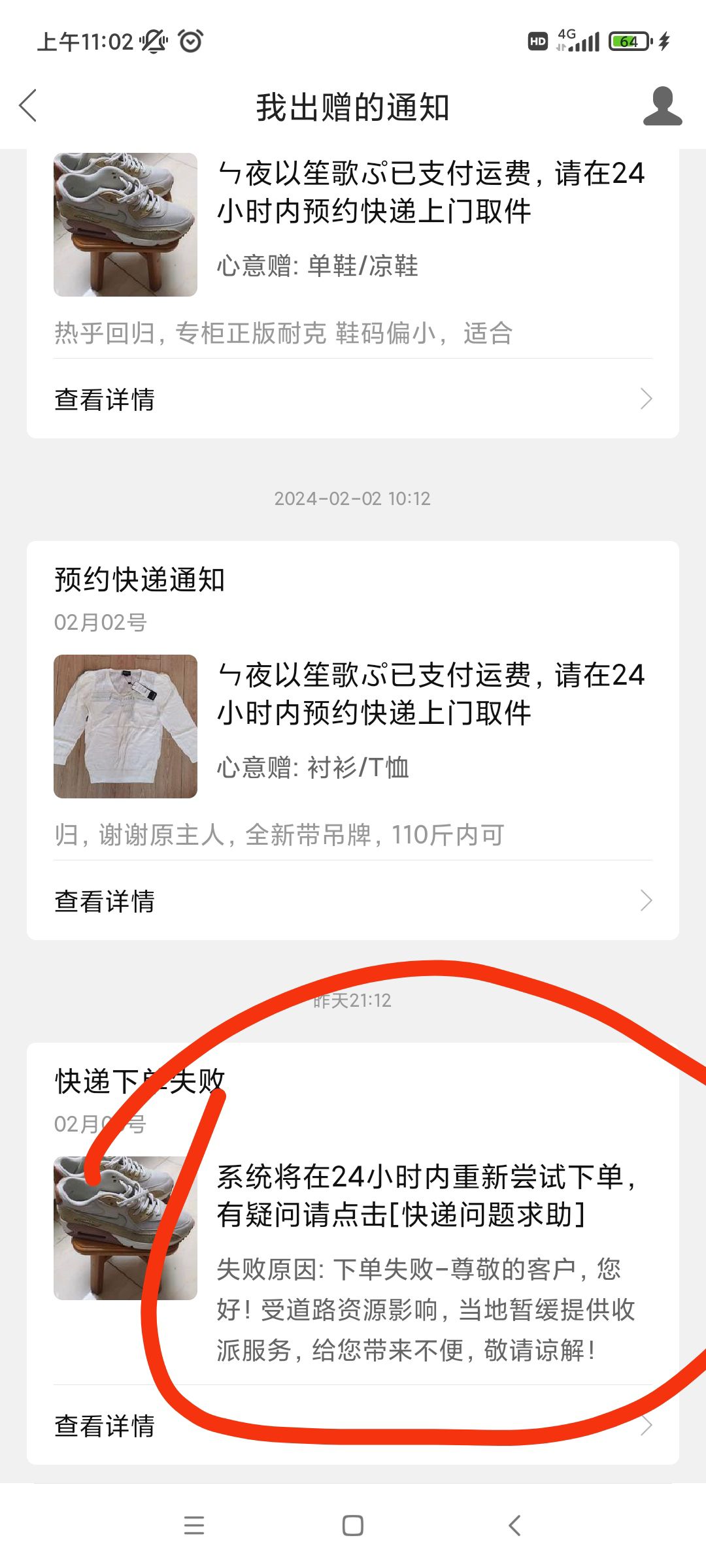This screenshot has width=706, height=1568.
Task: Open recent apps from navigation bar
Action: coord(194,1526)
